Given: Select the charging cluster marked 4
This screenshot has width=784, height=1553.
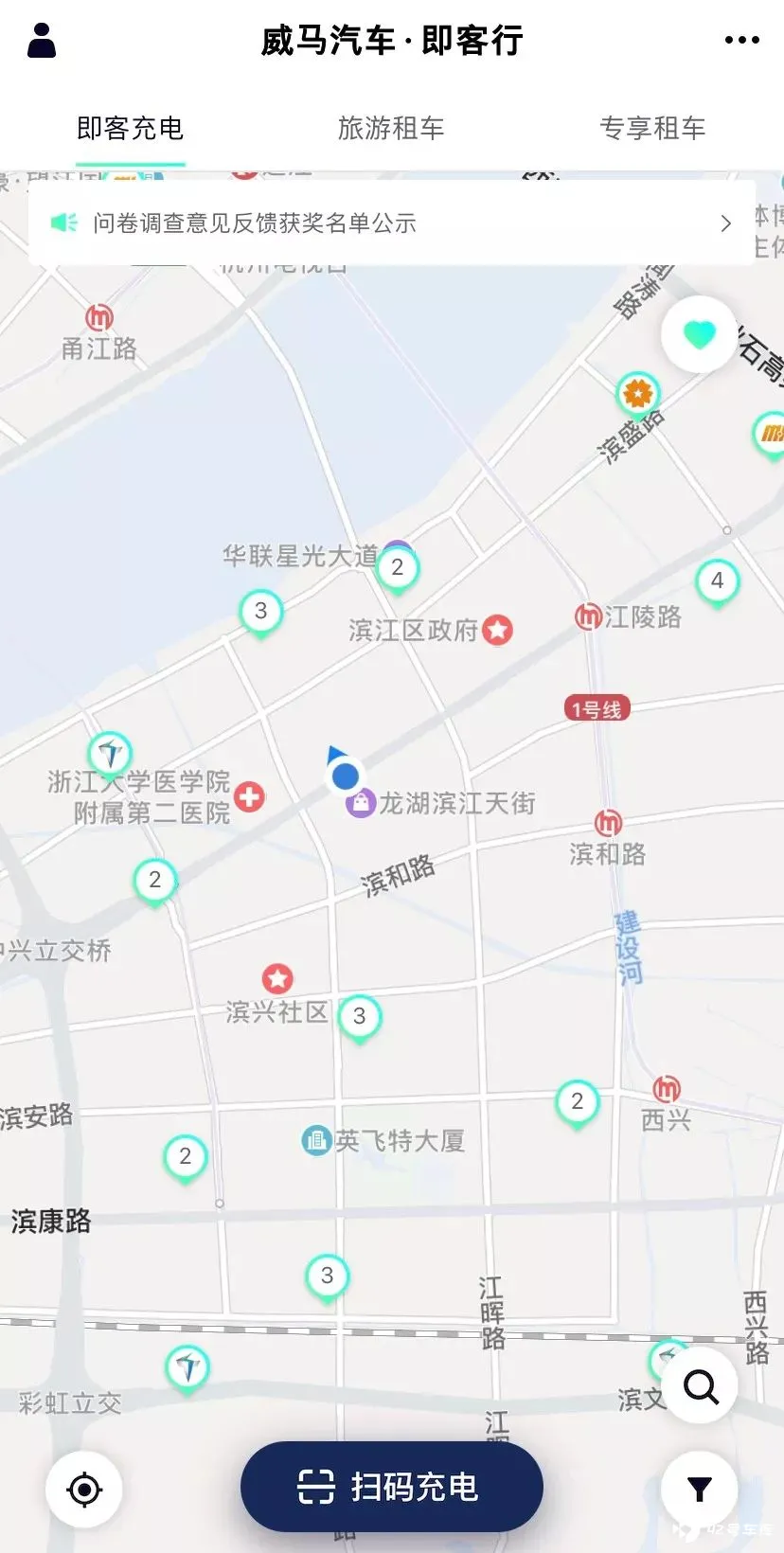Looking at the screenshot, I should pos(717,581).
